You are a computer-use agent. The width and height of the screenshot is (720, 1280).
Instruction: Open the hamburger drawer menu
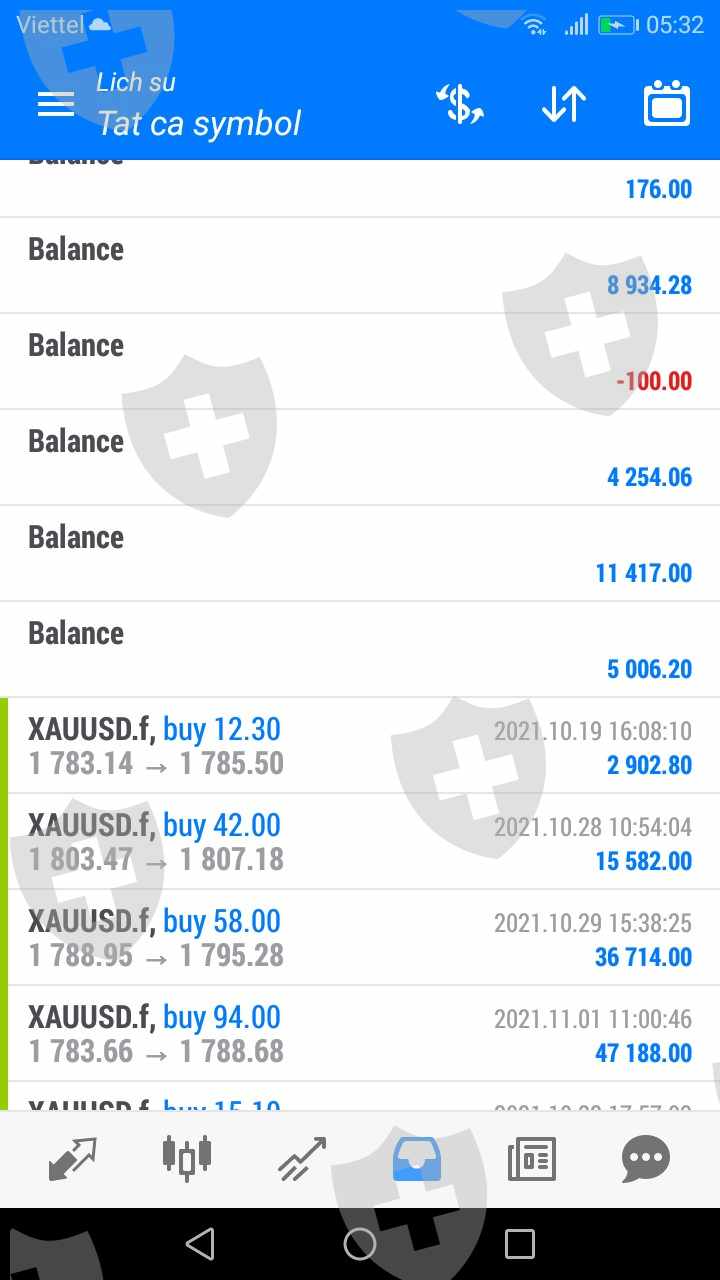[x=56, y=104]
